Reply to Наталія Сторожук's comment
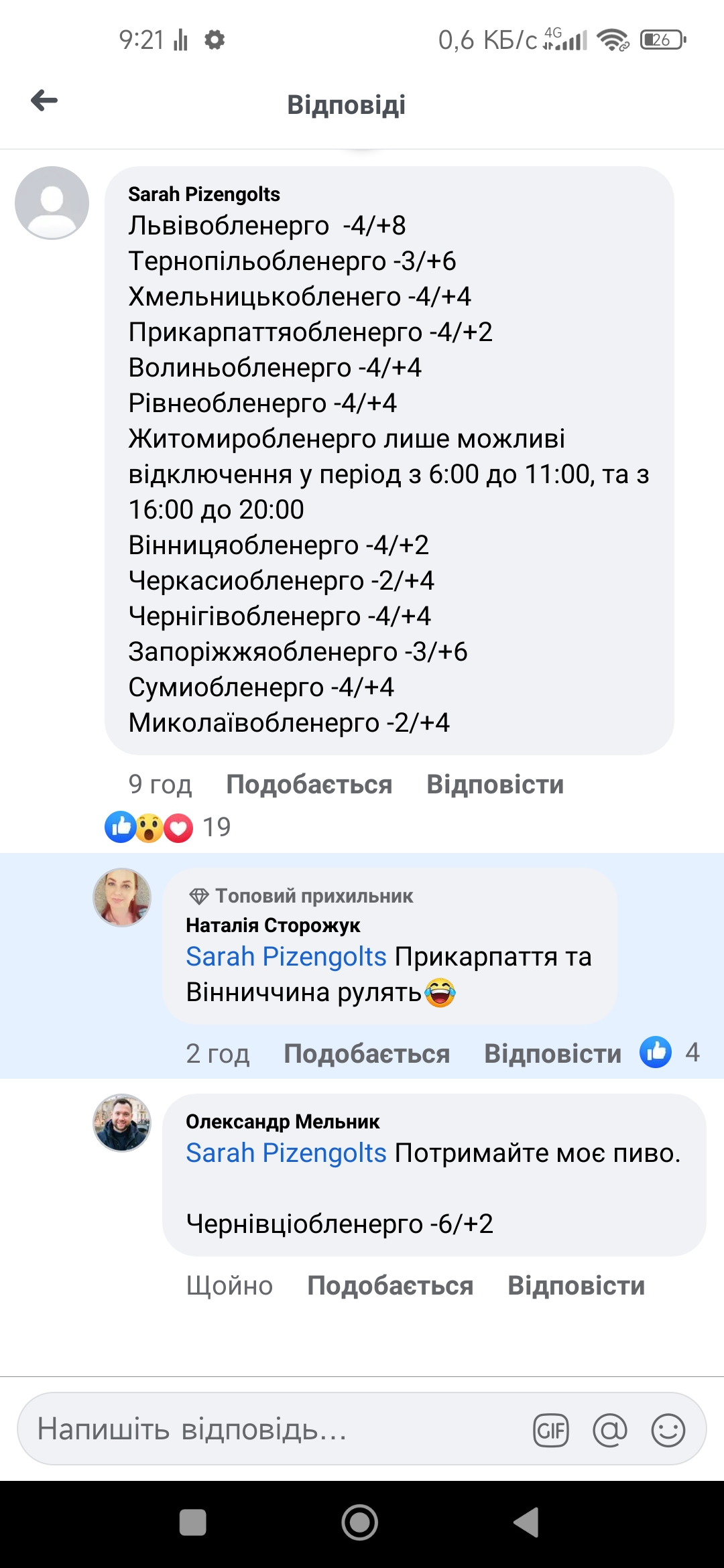This screenshot has width=724, height=1568. click(552, 1054)
